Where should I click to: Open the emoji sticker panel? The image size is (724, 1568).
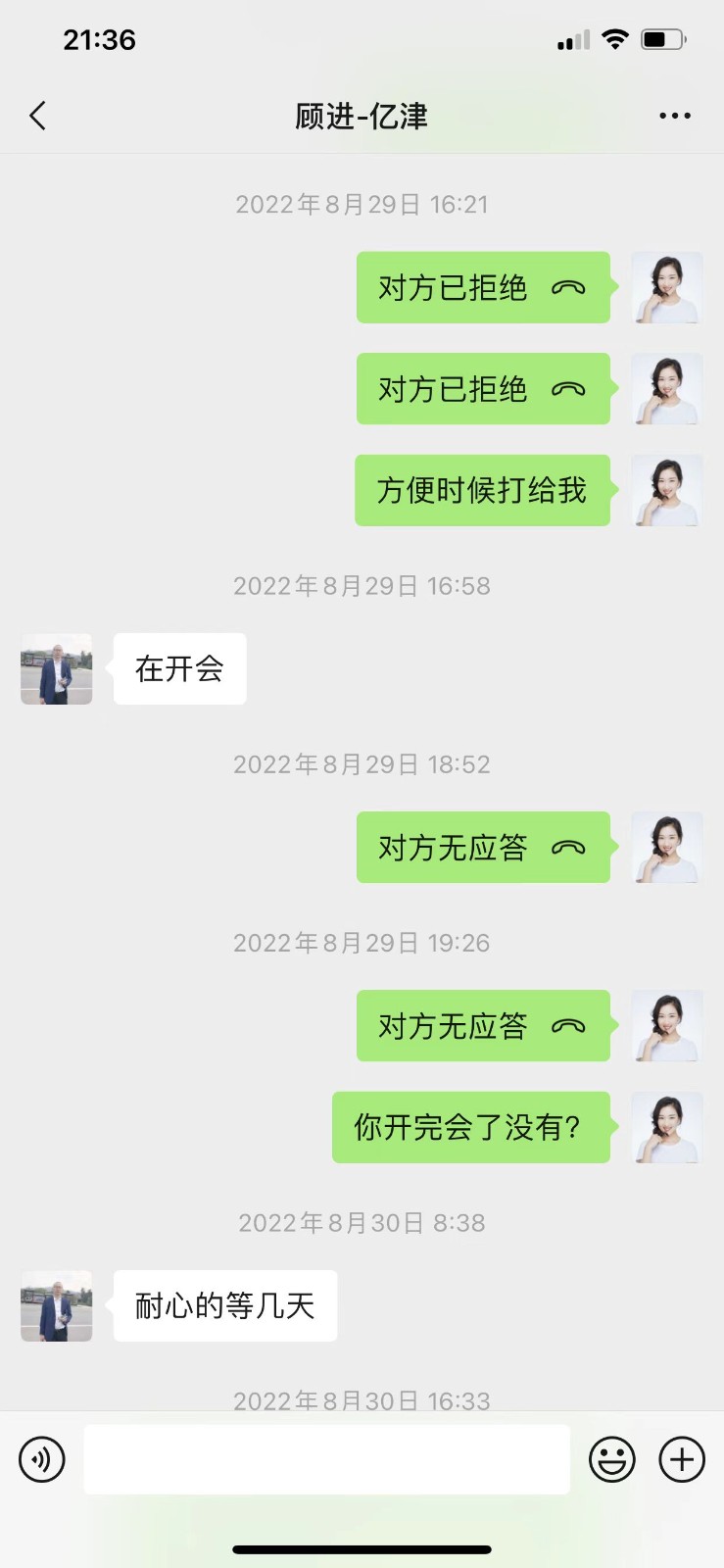coord(612,1459)
